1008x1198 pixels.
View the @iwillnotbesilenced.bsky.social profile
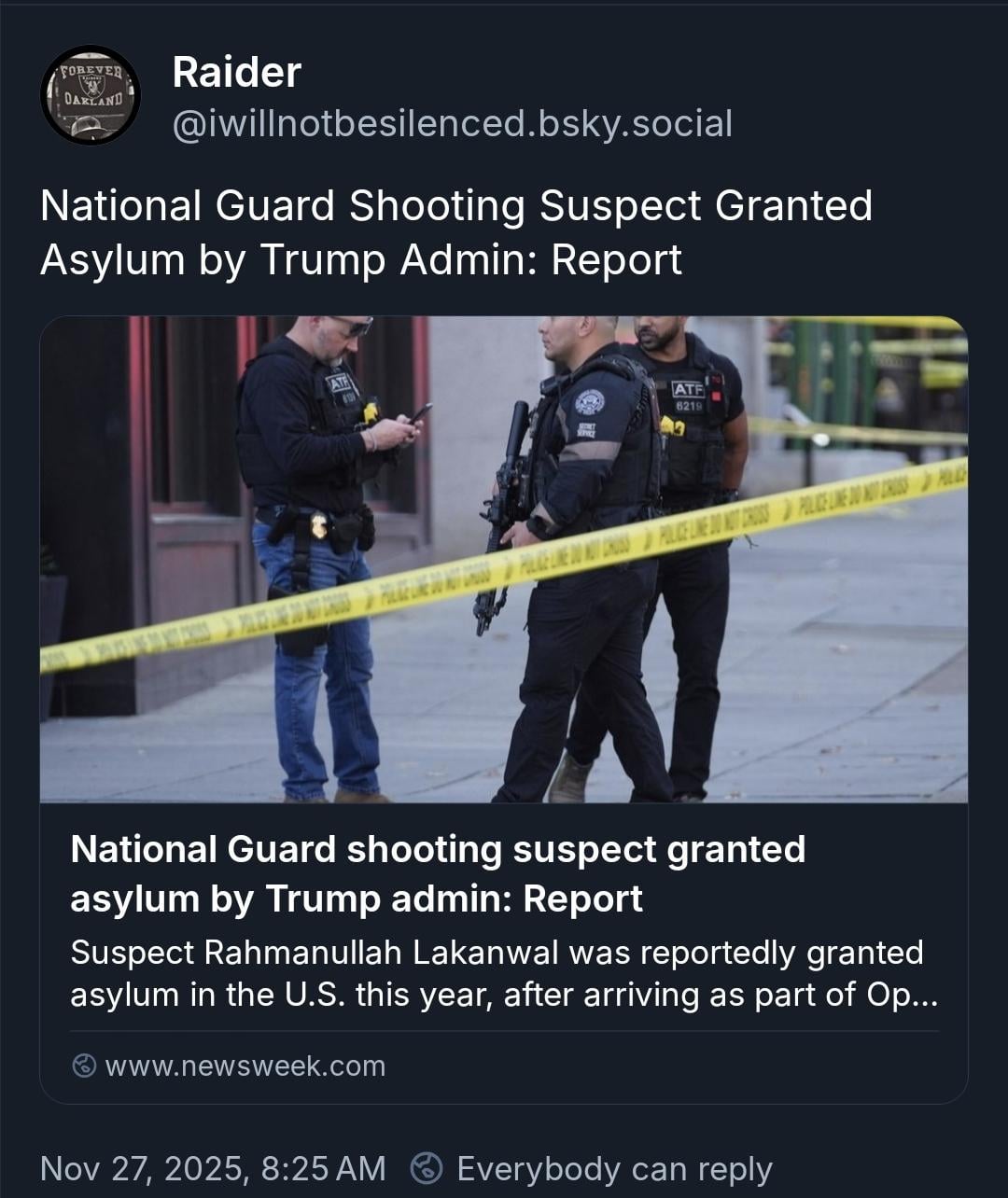(452, 123)
